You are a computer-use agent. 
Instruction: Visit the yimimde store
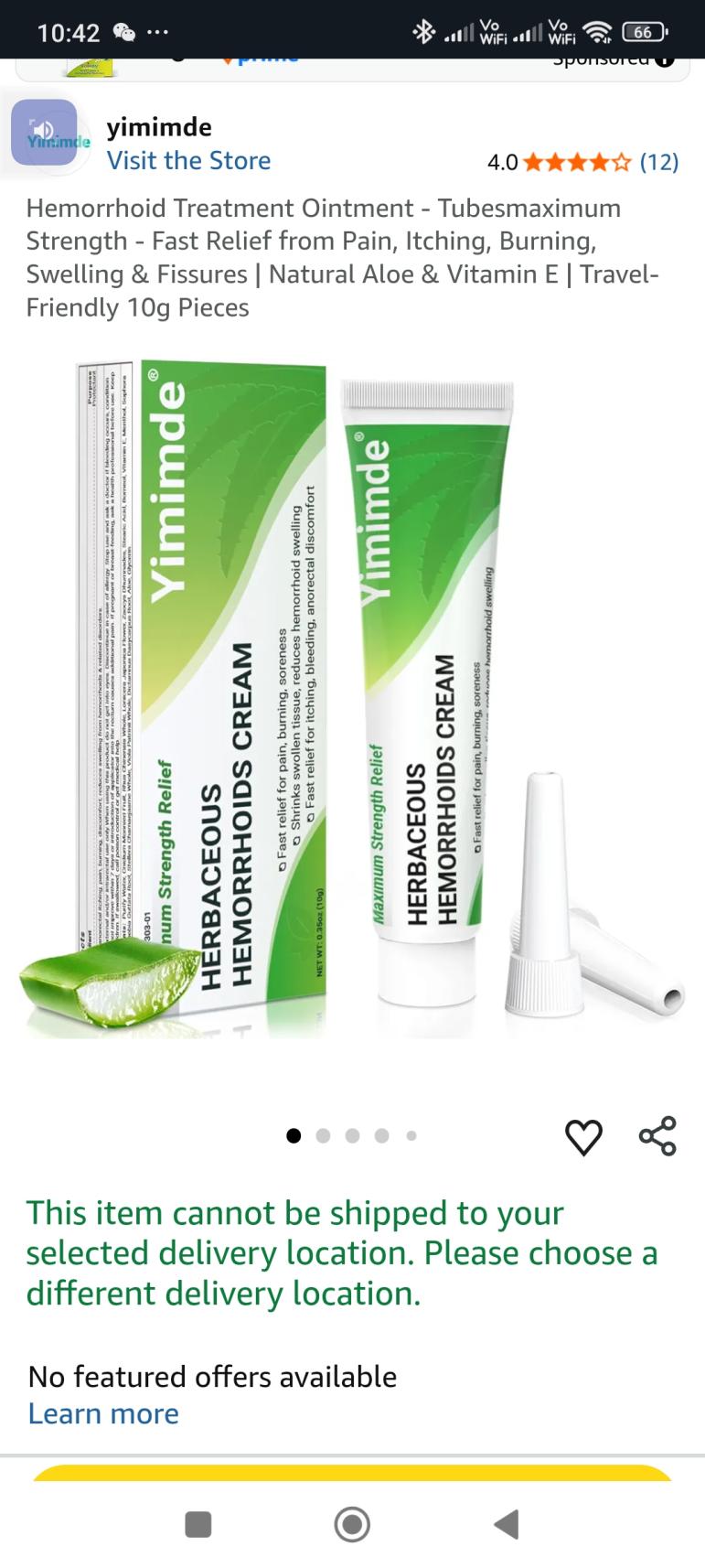[x=188, y=160]
